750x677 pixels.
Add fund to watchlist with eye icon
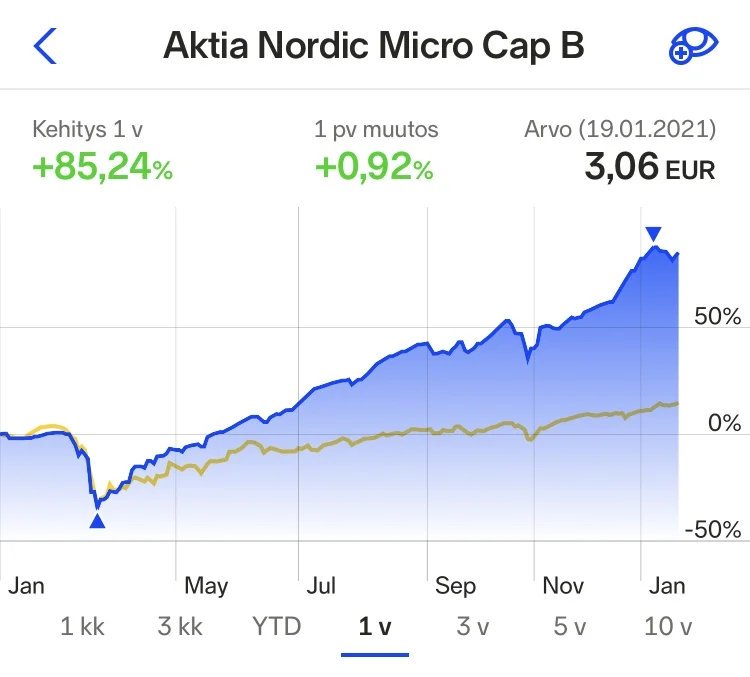tap(692, 47)
